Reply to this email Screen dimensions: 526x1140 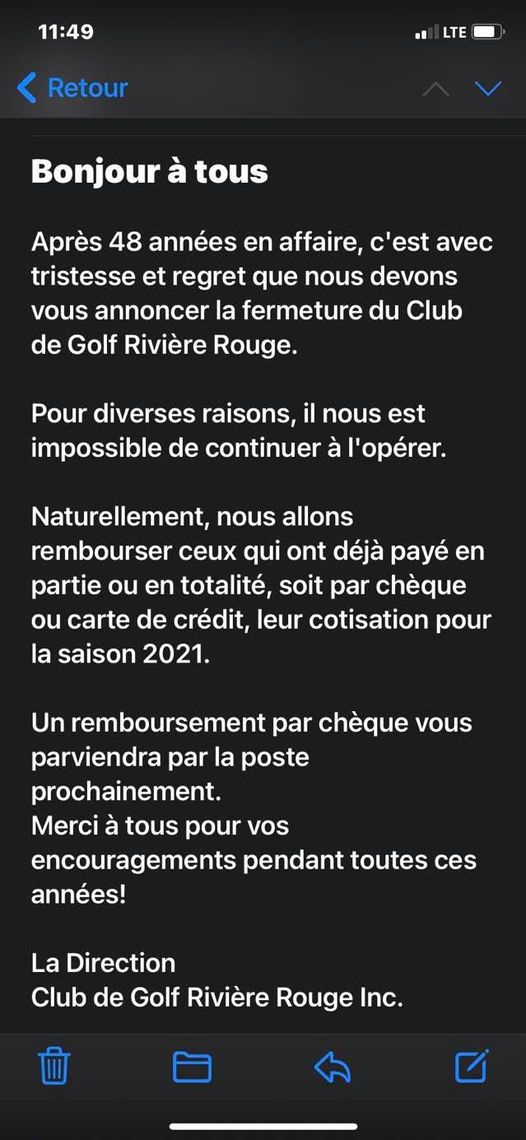click(x=332, y=1067)
